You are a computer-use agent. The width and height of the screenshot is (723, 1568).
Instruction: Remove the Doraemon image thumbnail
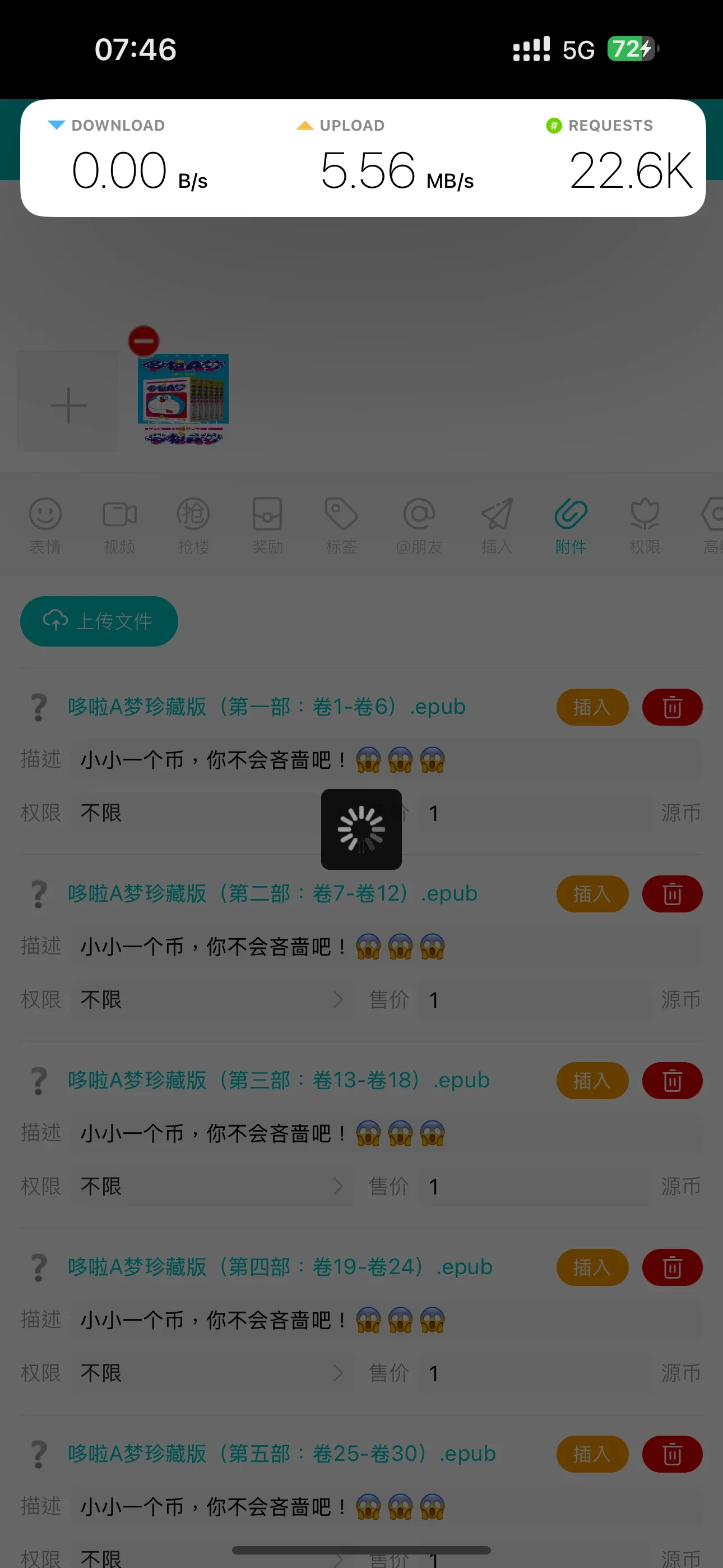click(x=143, y=341)
